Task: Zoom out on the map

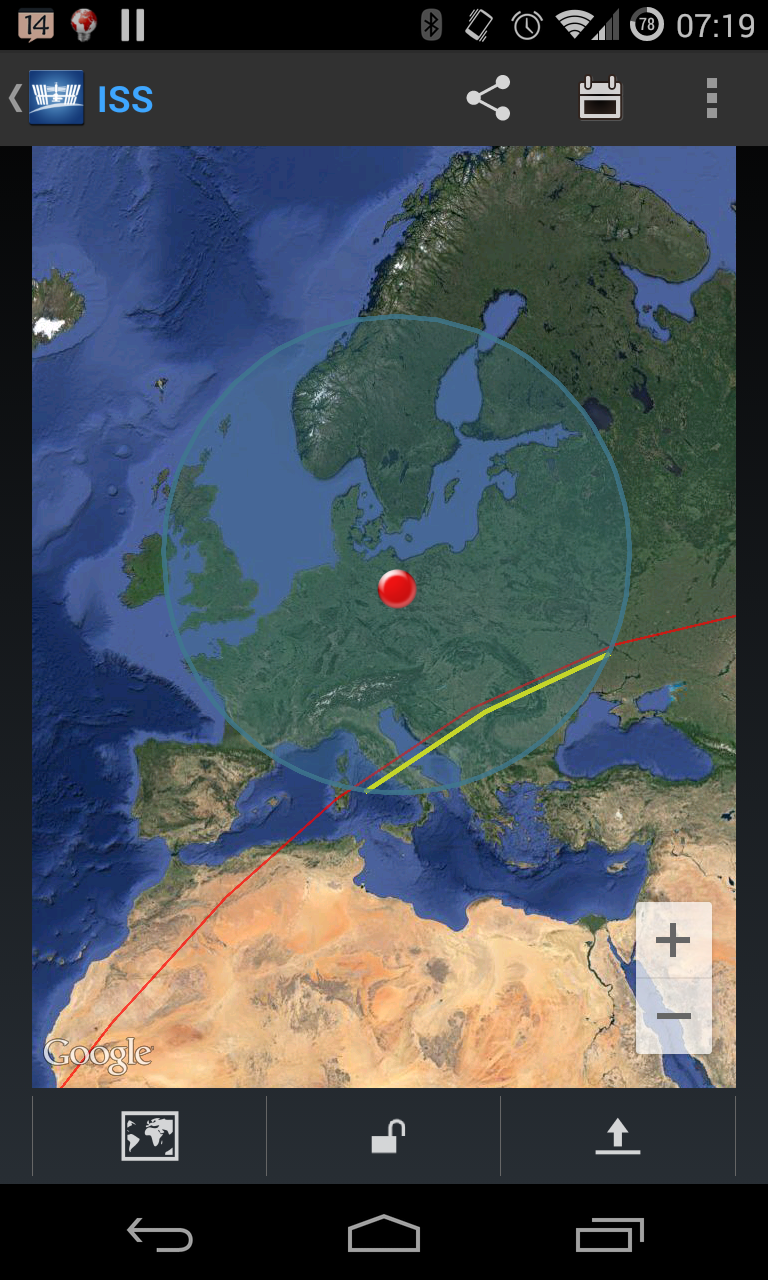Action: [674, 1016]
